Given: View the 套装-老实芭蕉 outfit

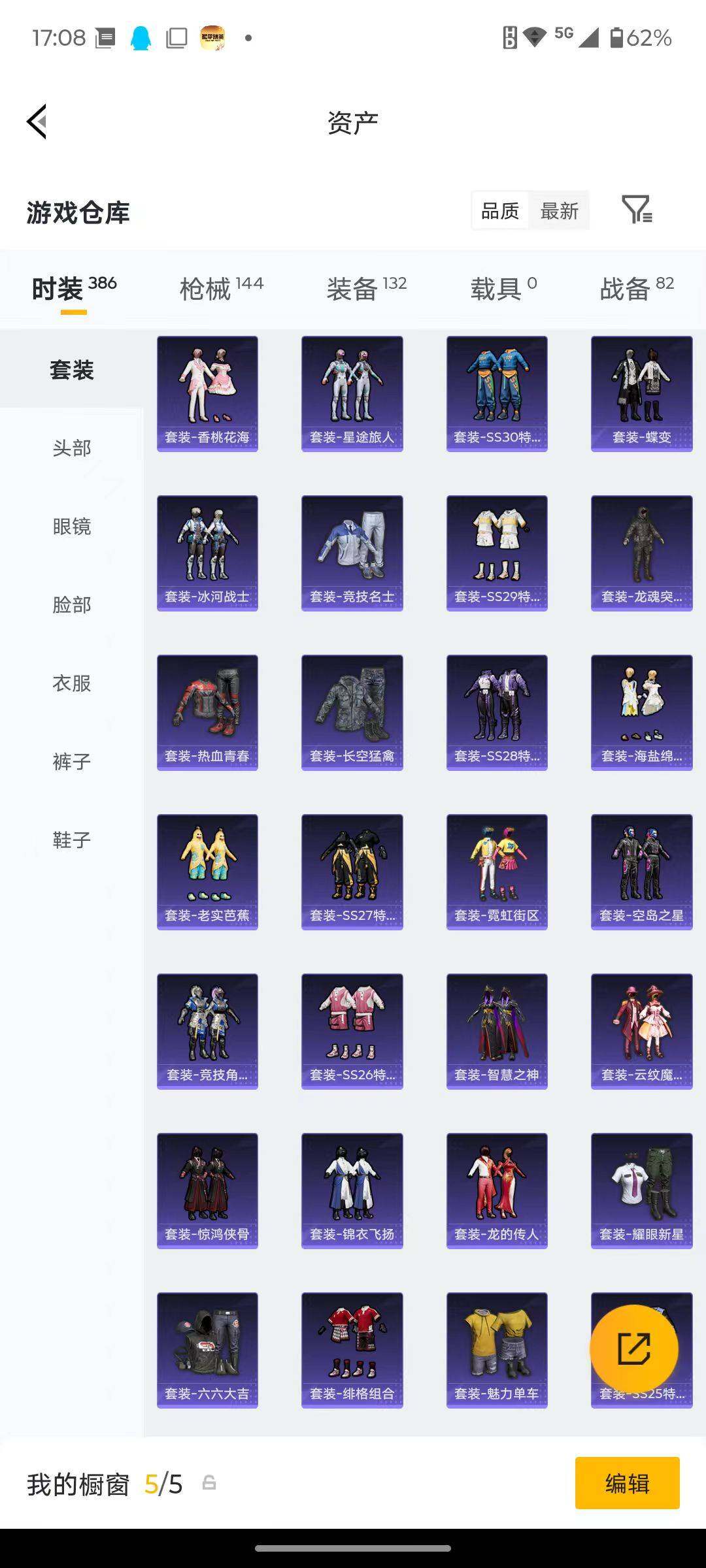Looking at the screenshot, I should (x=207, y=872).
